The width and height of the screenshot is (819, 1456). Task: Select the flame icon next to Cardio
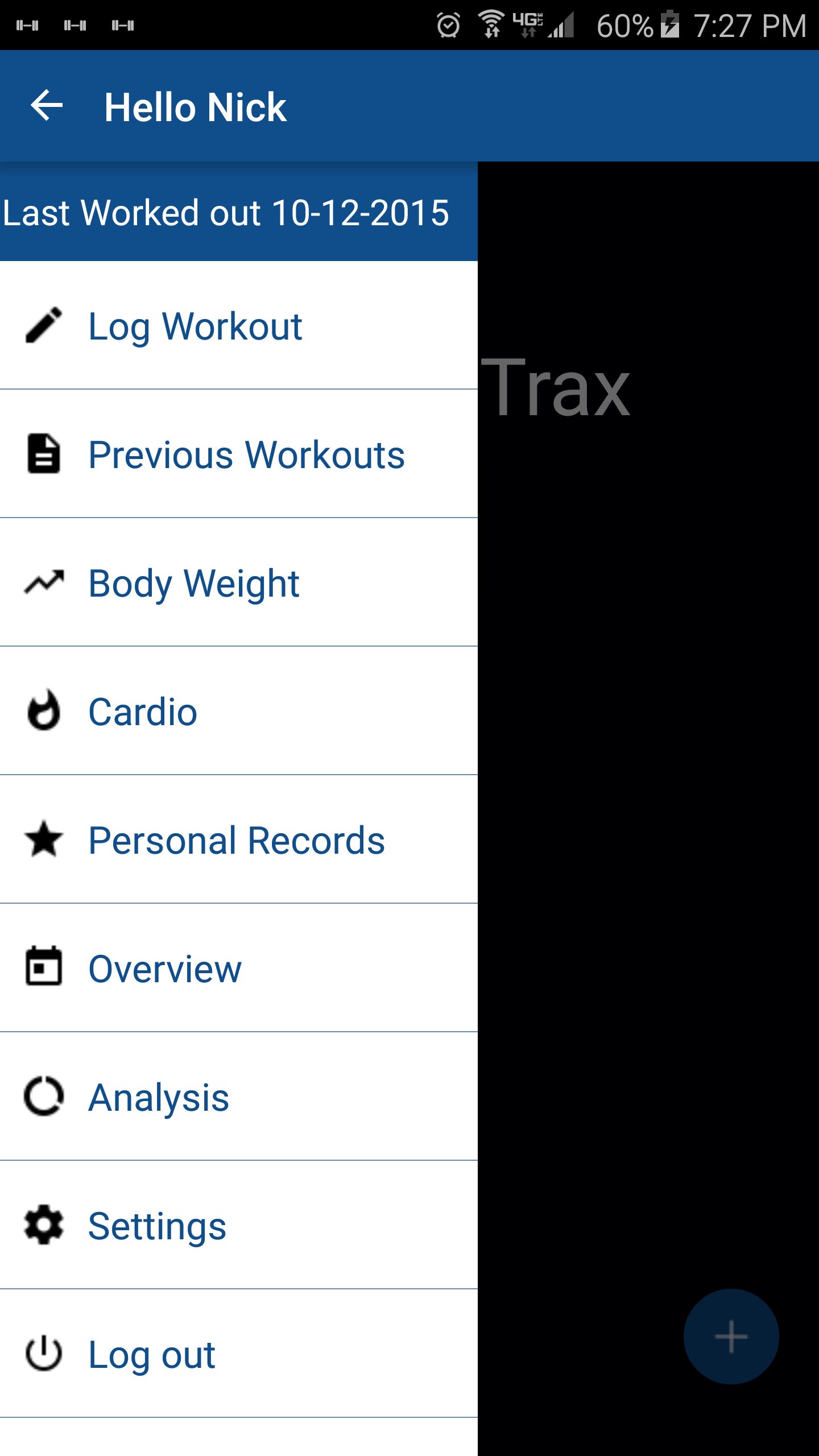click(43, 711)
